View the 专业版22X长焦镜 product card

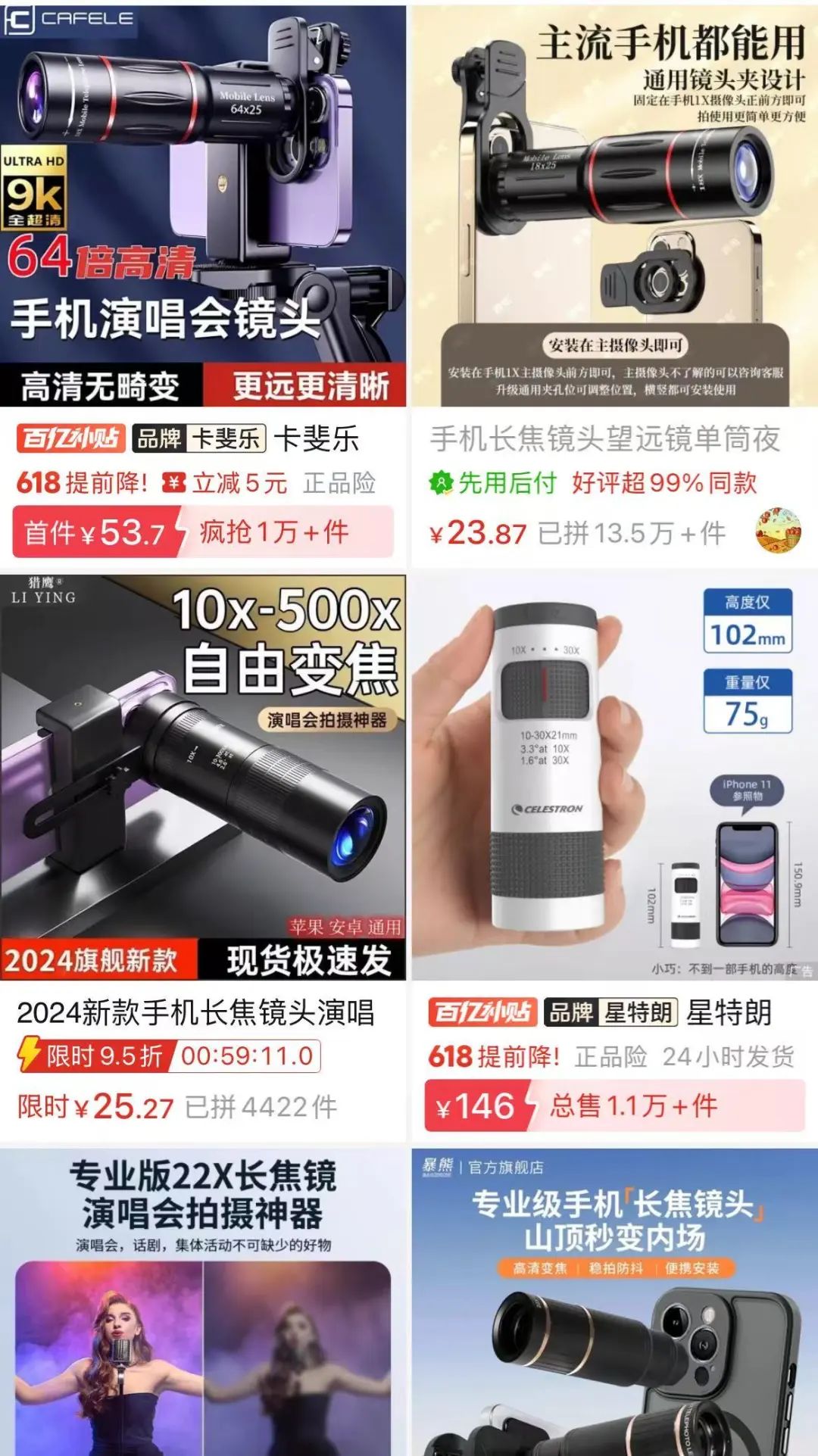[203, 1302]
